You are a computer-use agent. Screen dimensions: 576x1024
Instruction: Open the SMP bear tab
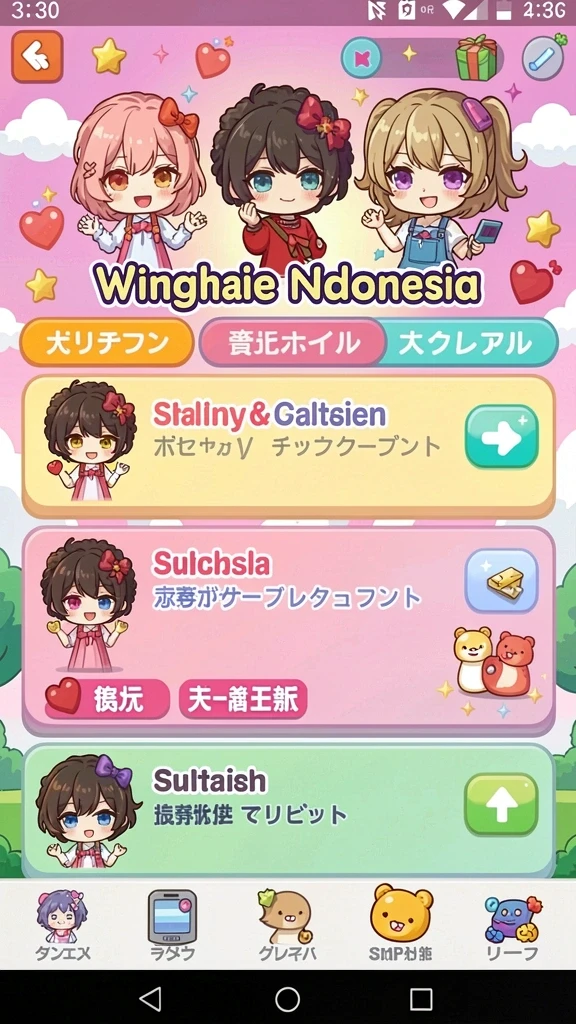tap(401, 925)
